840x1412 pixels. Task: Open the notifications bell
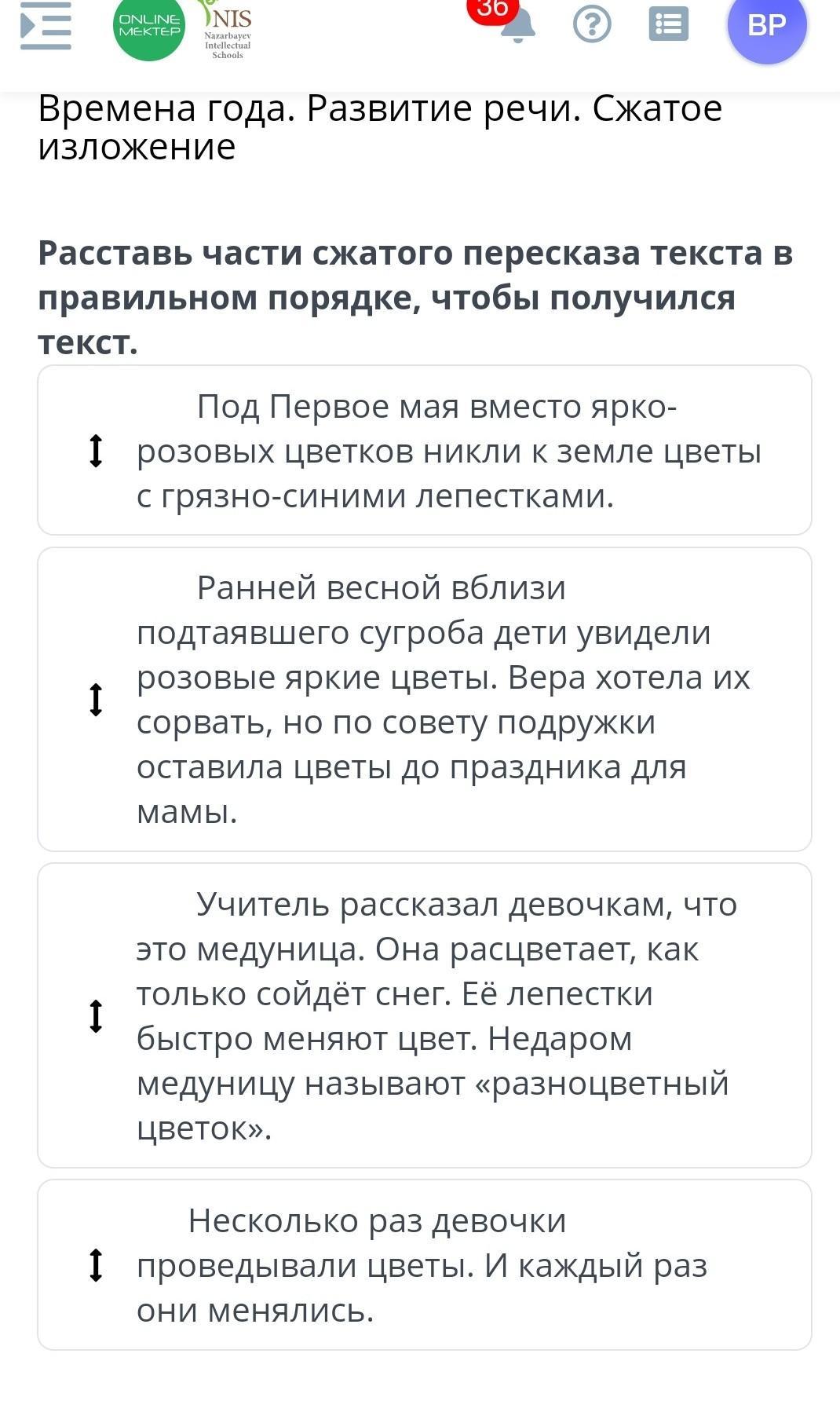(x=517, y=24)
